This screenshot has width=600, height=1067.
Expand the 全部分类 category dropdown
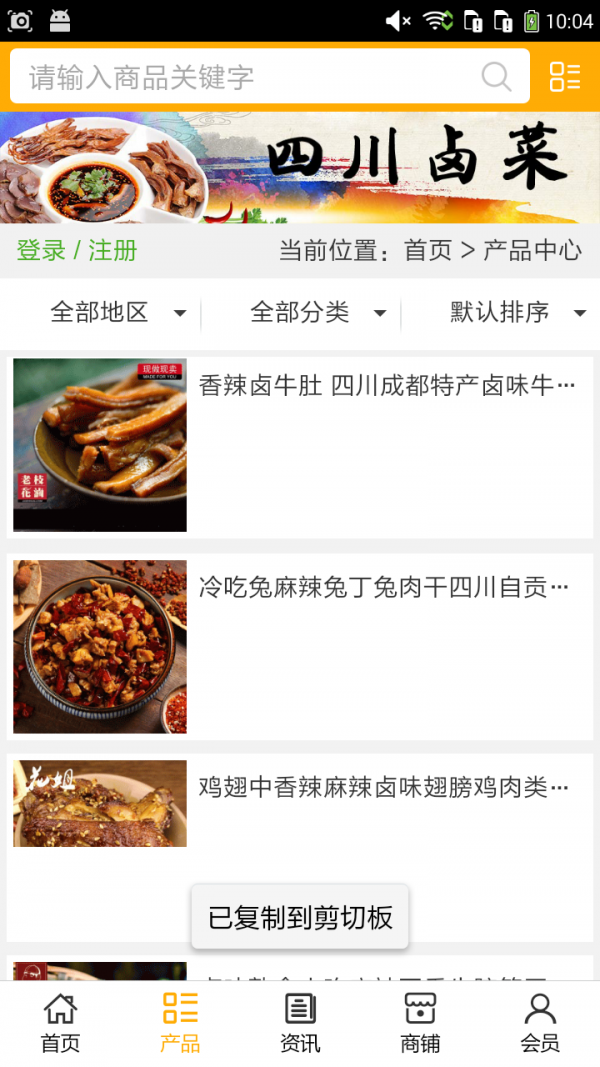point(318,313)
